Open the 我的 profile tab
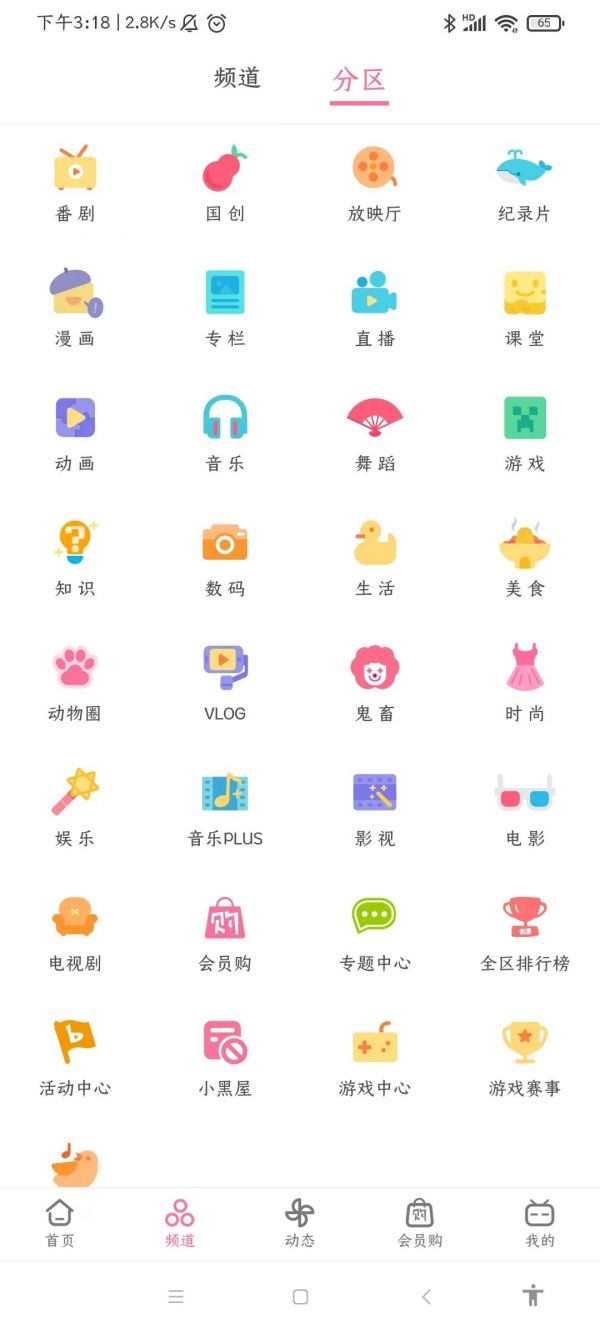Image resolution: width=600 pixels, height=1333 pixels. coord(540,1223)
